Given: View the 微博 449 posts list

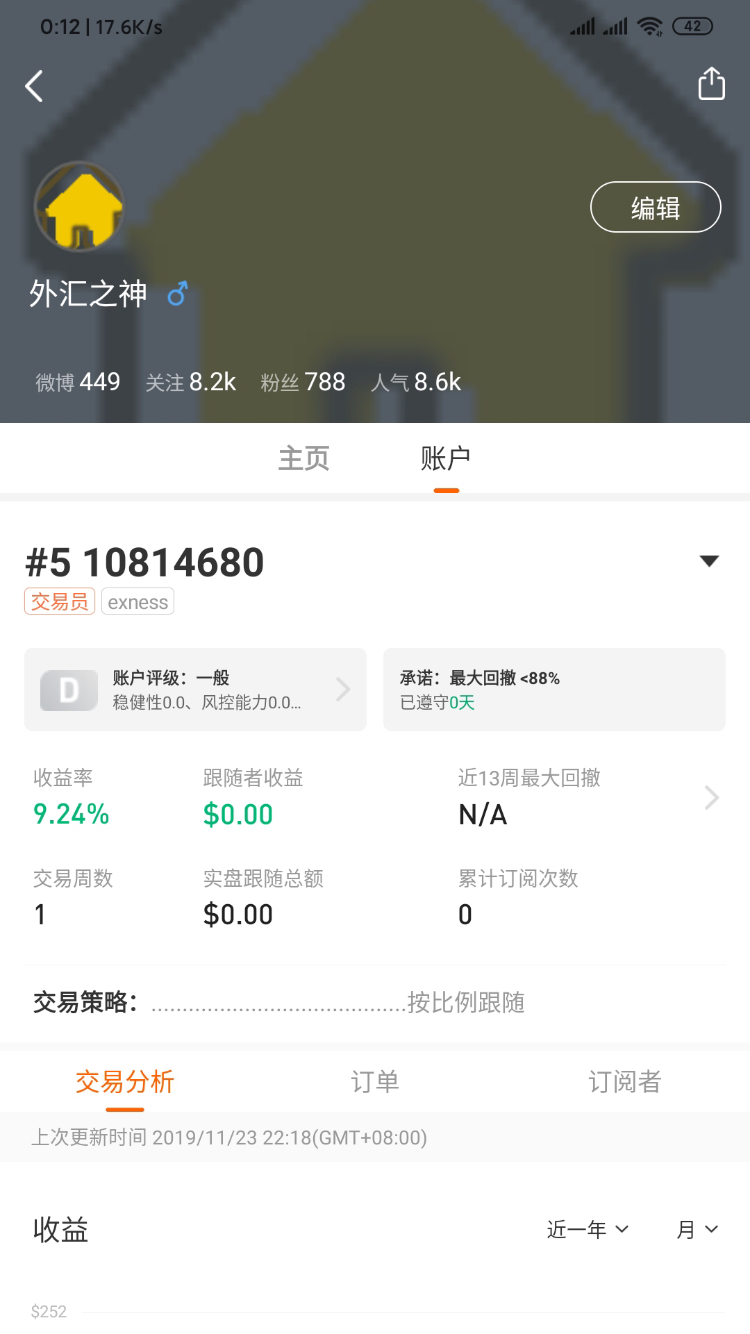Looking at the screenshot, I should (78, 382).
